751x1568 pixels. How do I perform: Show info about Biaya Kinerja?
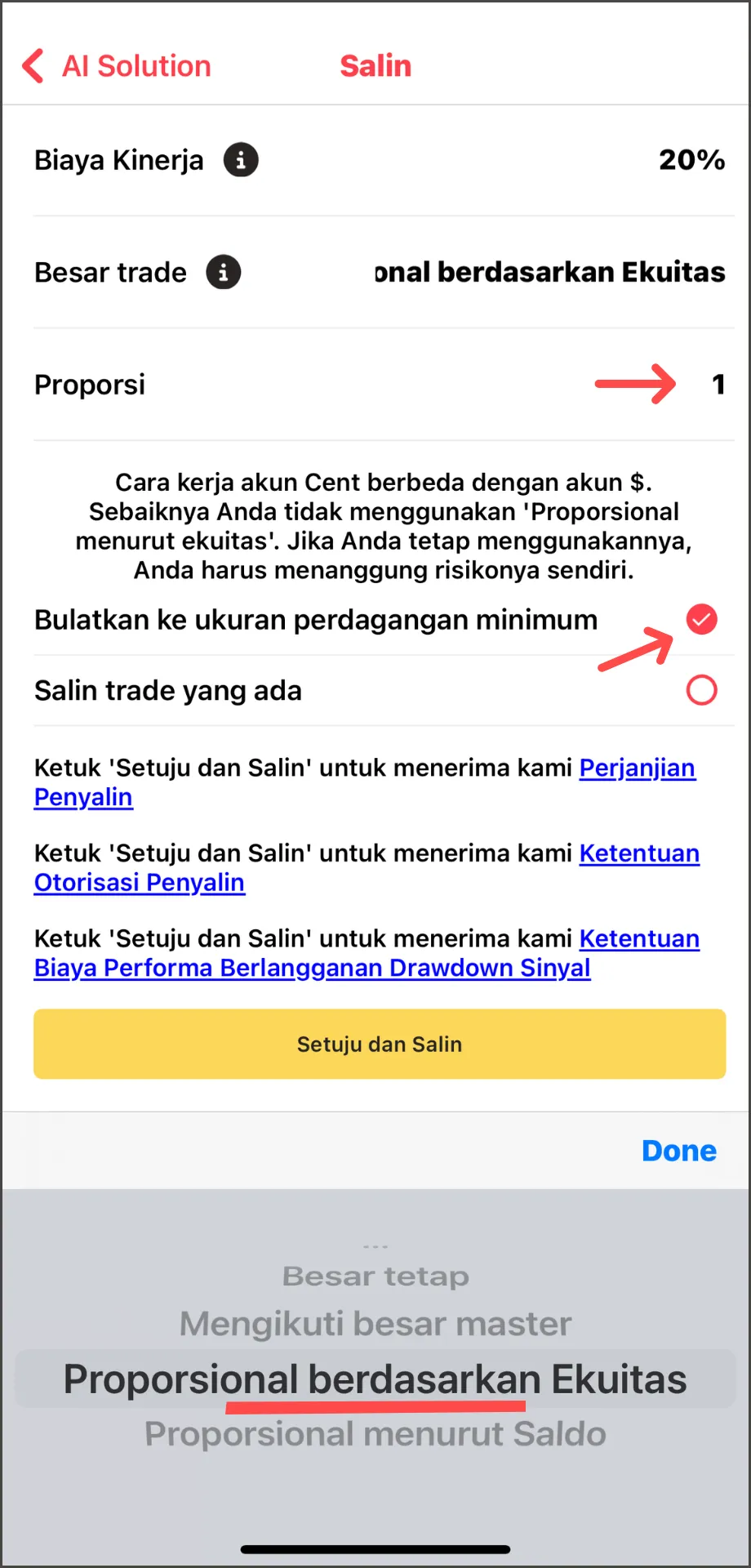[x=241, y=160]
